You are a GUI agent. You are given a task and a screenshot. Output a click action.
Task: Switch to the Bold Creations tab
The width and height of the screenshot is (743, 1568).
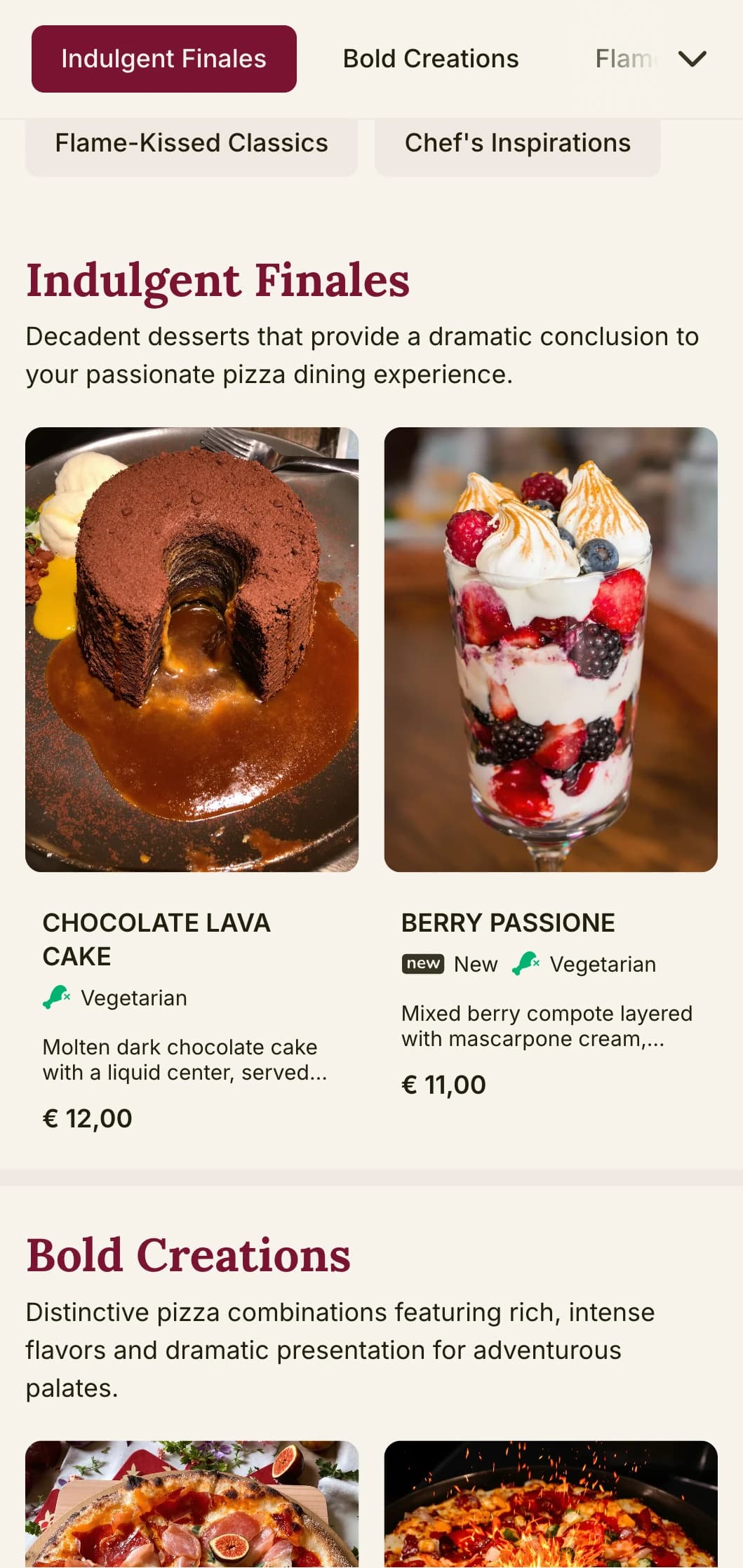pyautogui.click(x=430, y=59)
